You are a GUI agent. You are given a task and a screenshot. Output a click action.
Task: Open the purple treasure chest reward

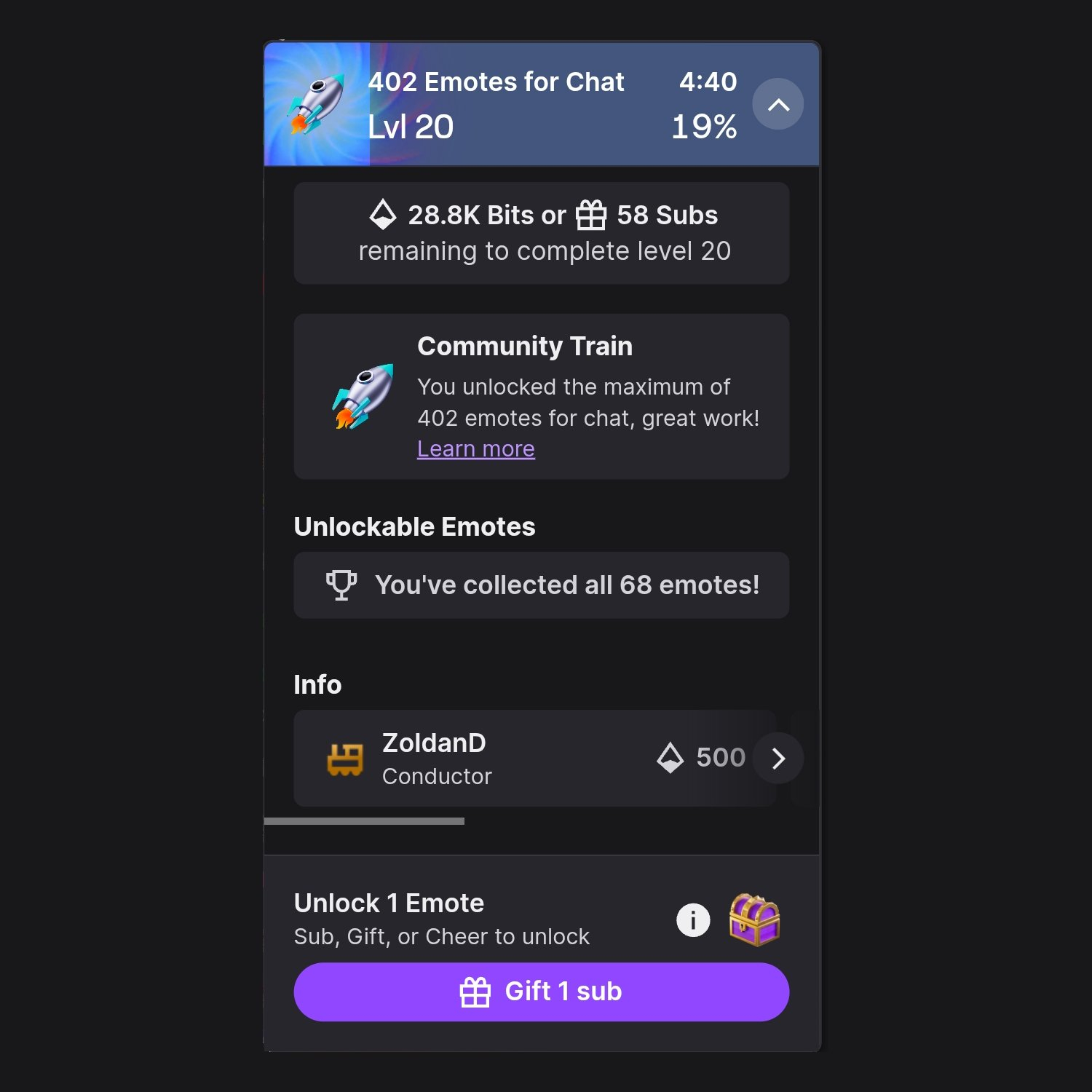tap(754, 920)
